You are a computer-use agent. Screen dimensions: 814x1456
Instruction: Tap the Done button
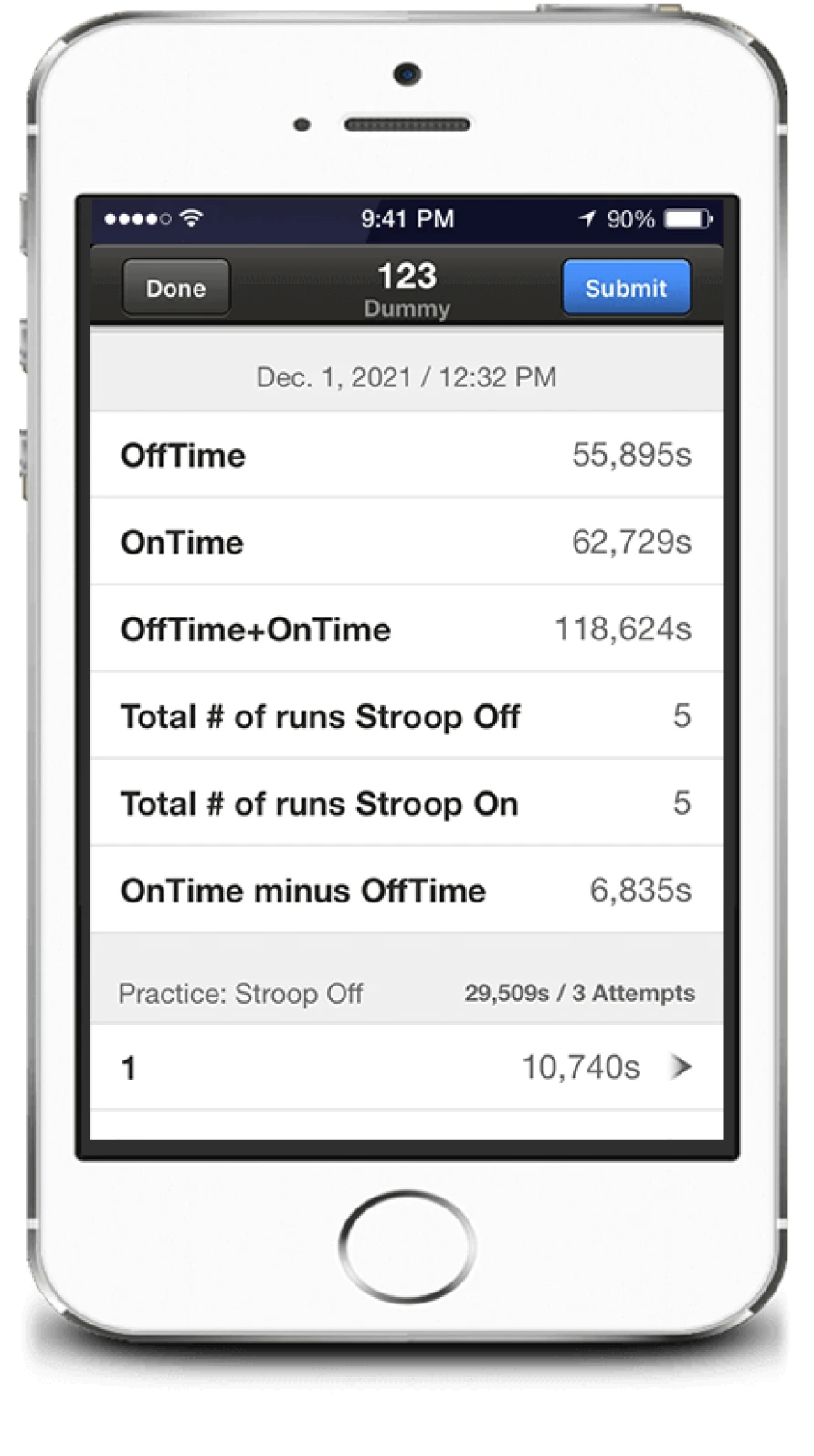[x=176, y=289]
